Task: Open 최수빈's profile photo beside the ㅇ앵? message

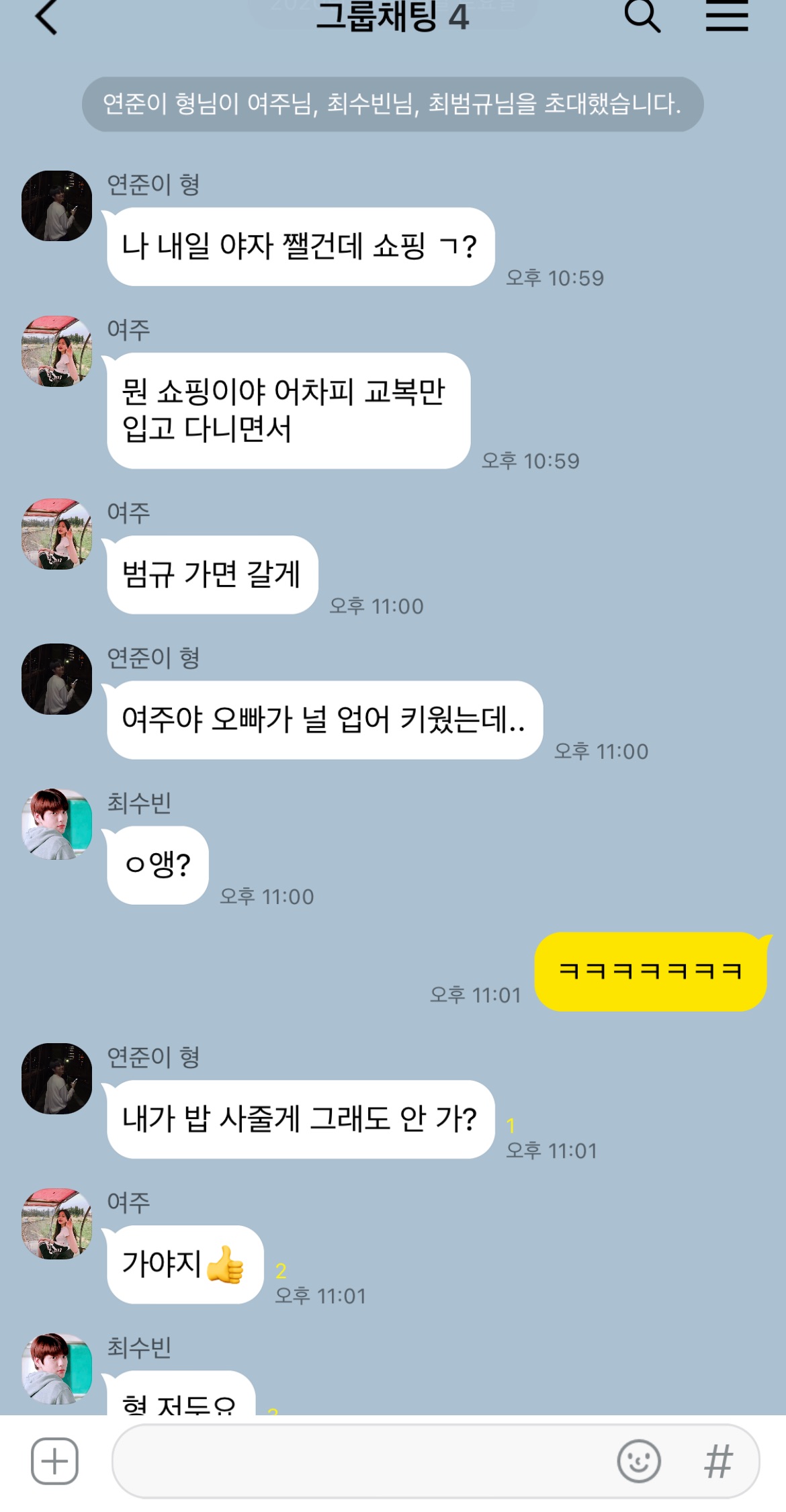Action: pos(57,824)
